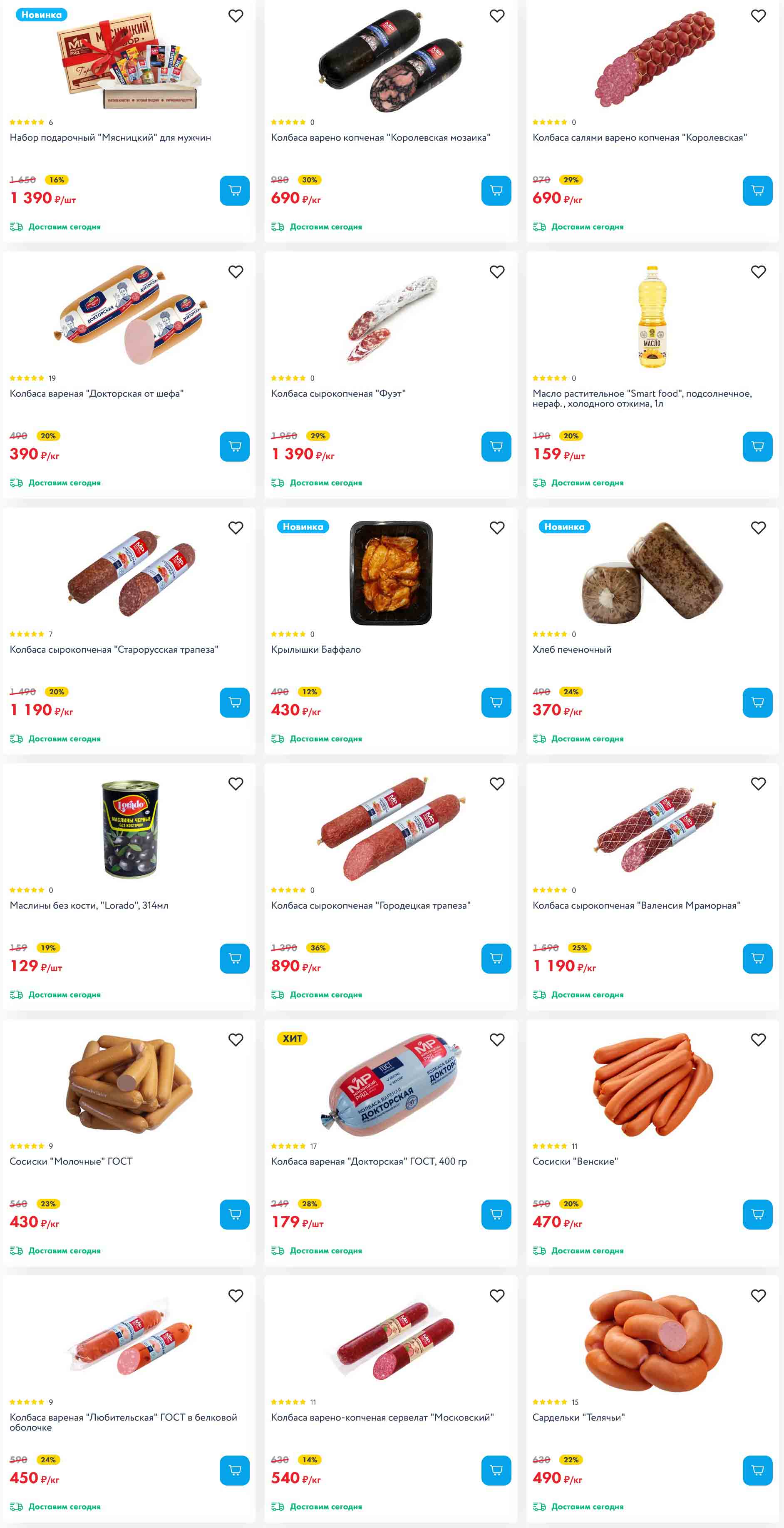
Task: Favorite the "Королевская мозаика" sausage
Action: (496, 16)
